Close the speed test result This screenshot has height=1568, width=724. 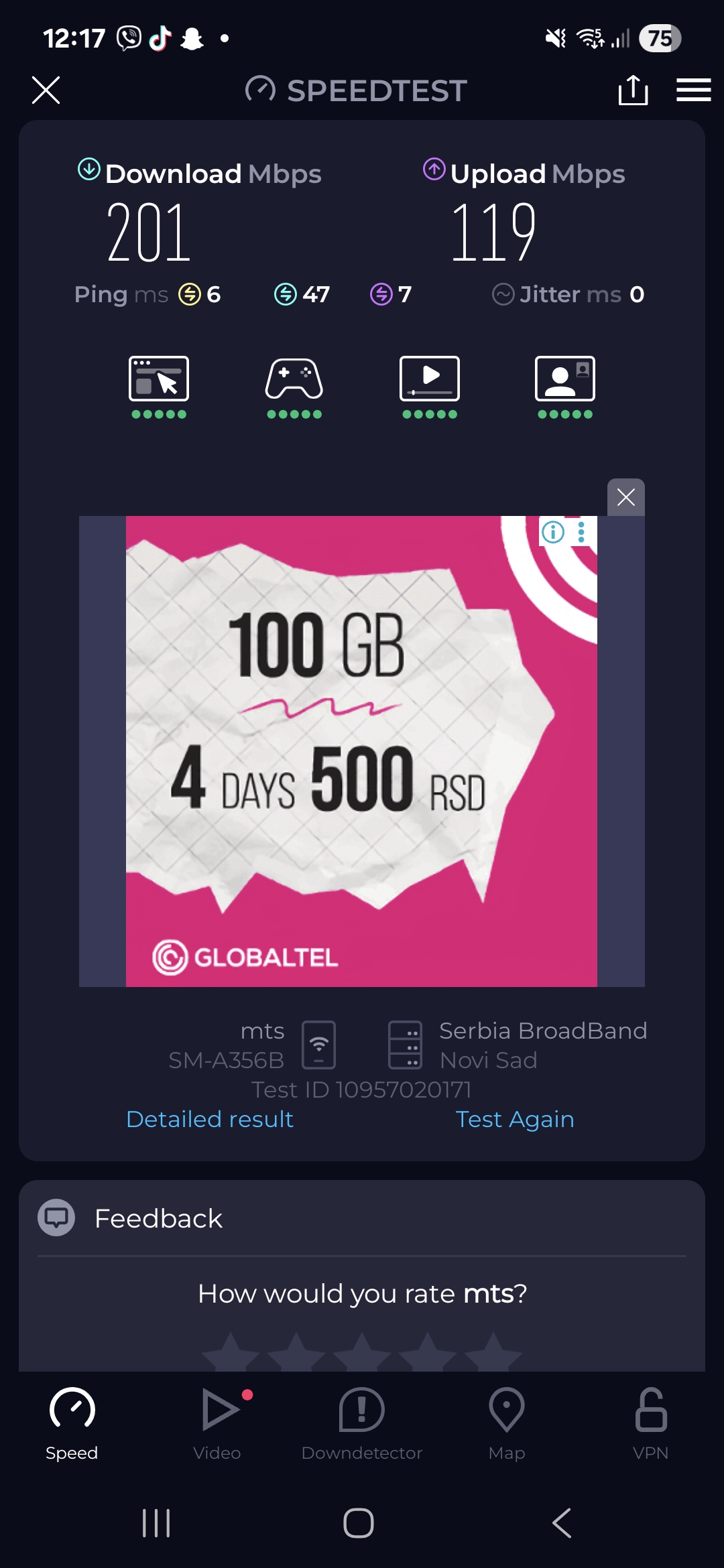[46, 90]
